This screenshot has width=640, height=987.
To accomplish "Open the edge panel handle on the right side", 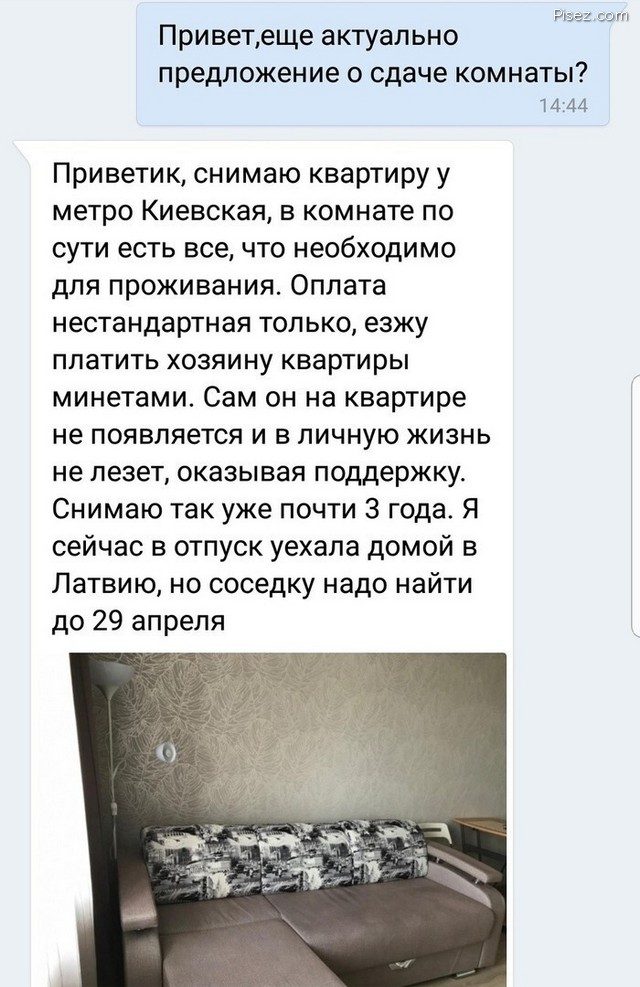I will (x=635, y=503).
